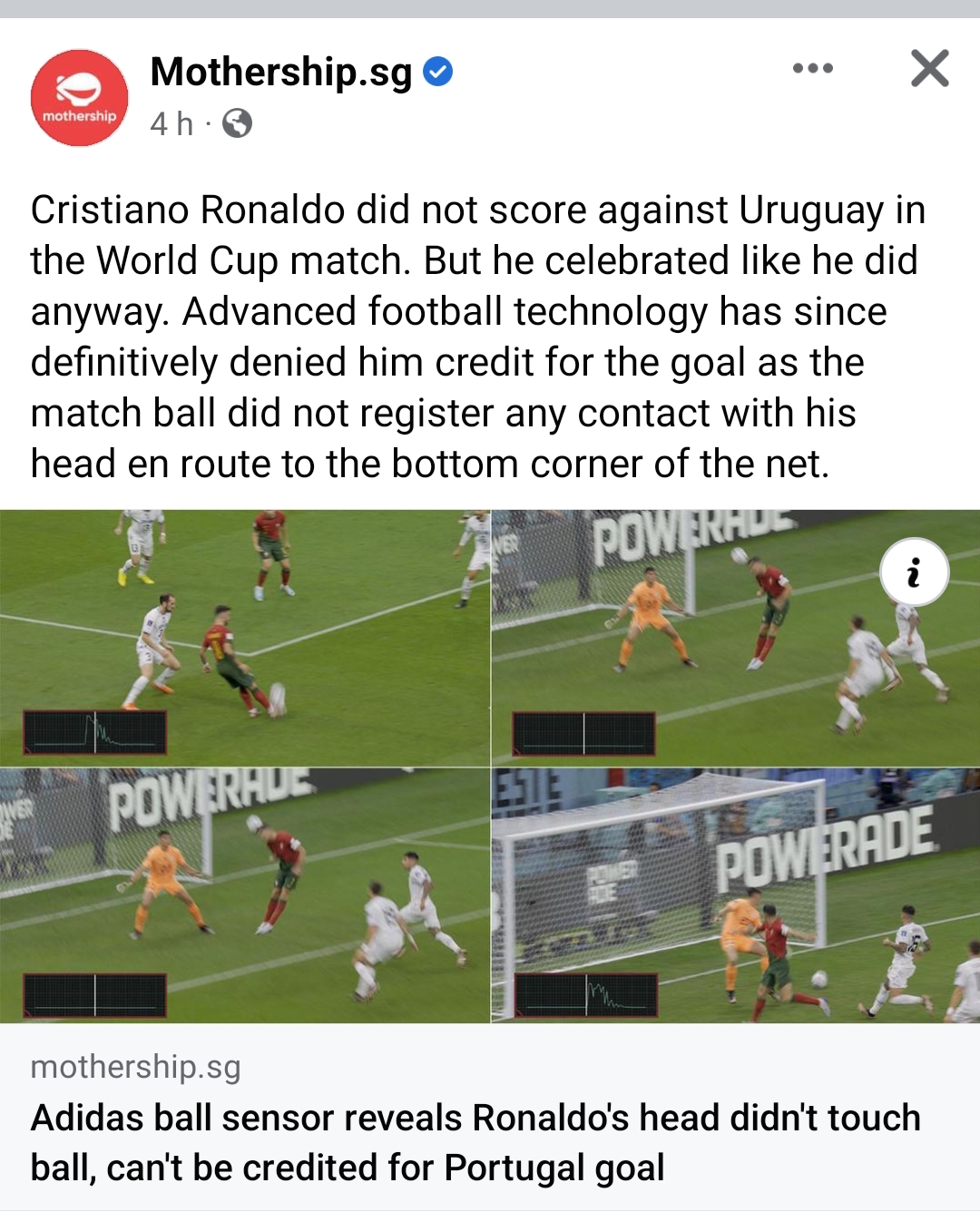
Task: Show link info via the i icon
Action: coord(914,572)
